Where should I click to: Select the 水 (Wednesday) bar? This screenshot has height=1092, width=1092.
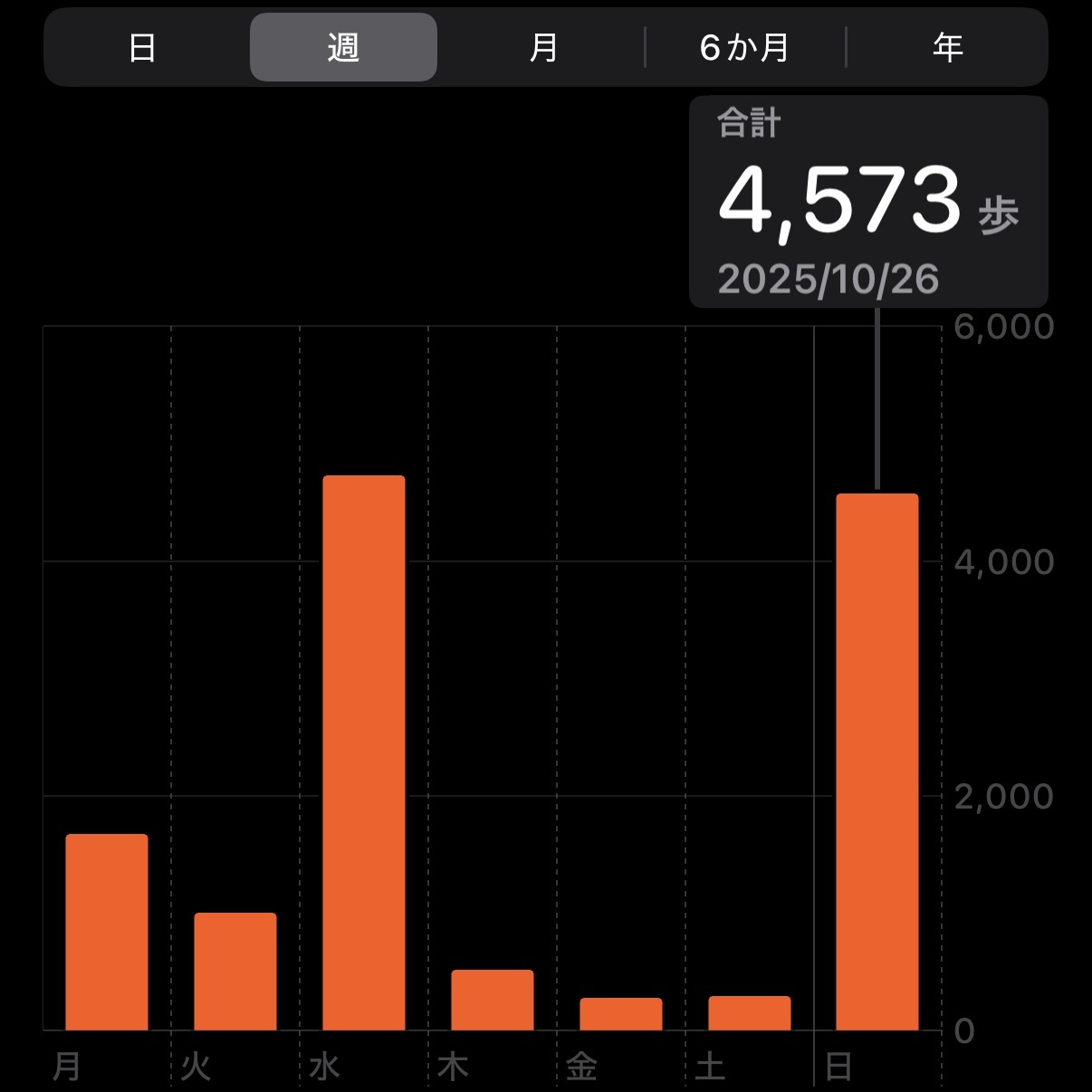point(364,752)
